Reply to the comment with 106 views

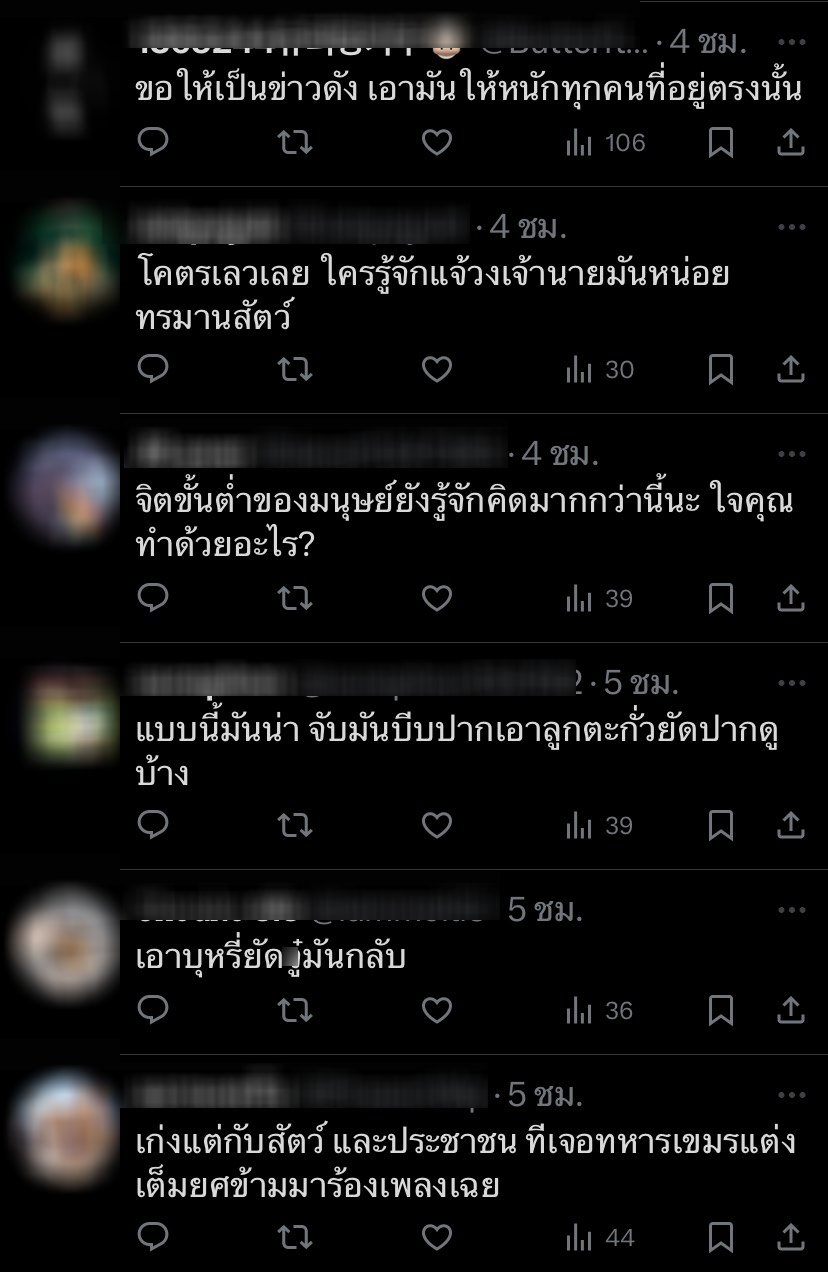152,143
